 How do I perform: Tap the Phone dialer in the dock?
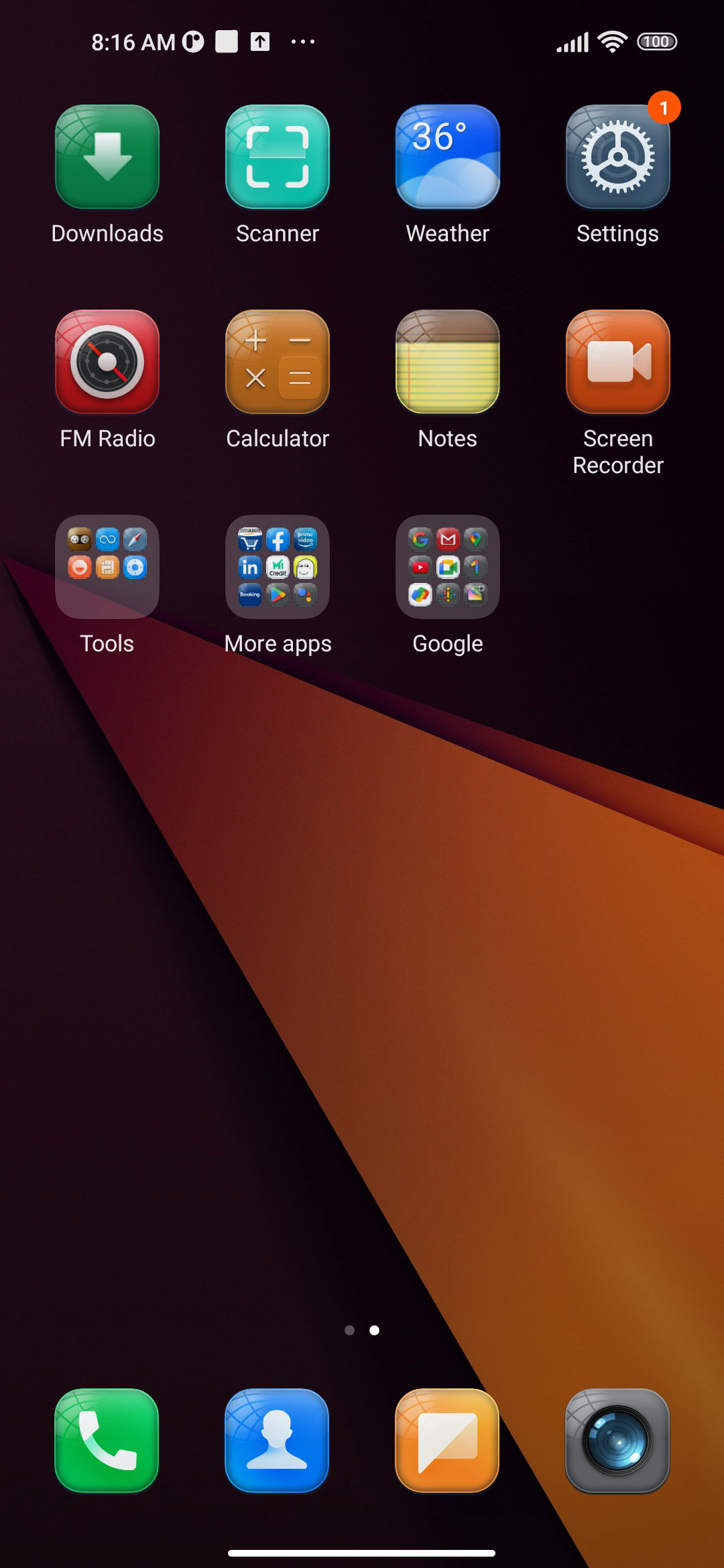pos(107,1441)
